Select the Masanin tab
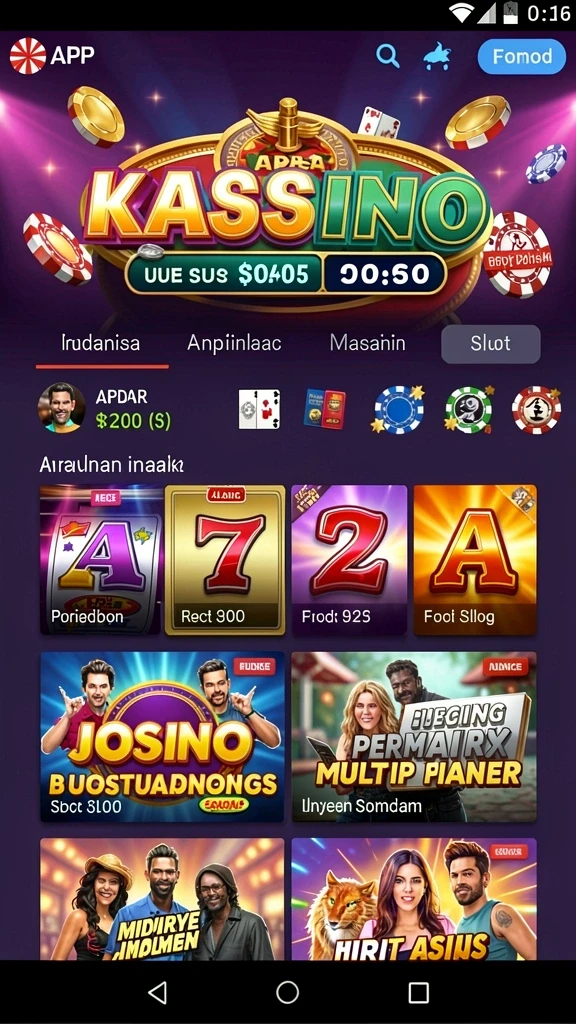 (367, 343)
